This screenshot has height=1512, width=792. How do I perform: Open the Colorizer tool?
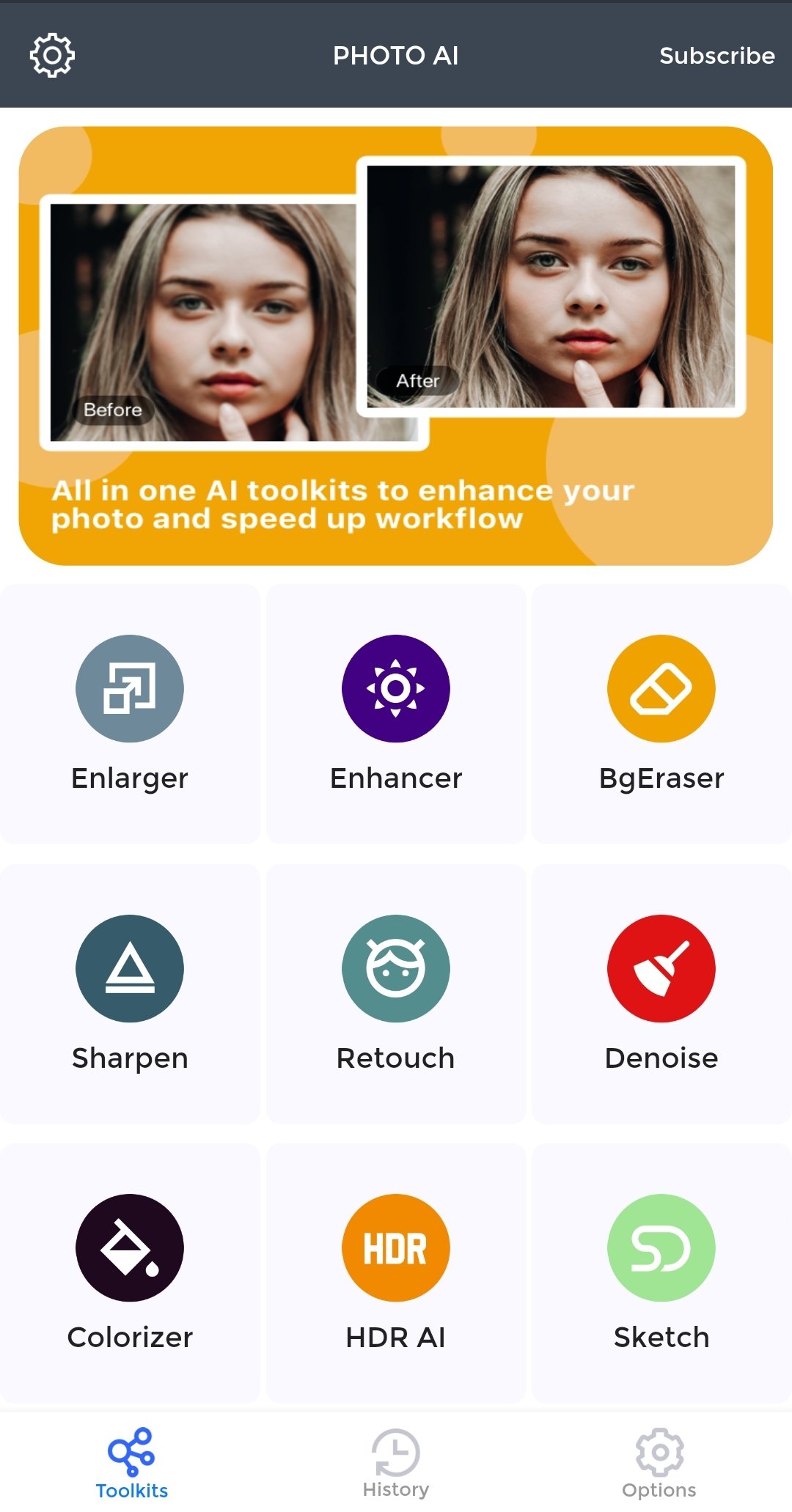click(130, 1274)
